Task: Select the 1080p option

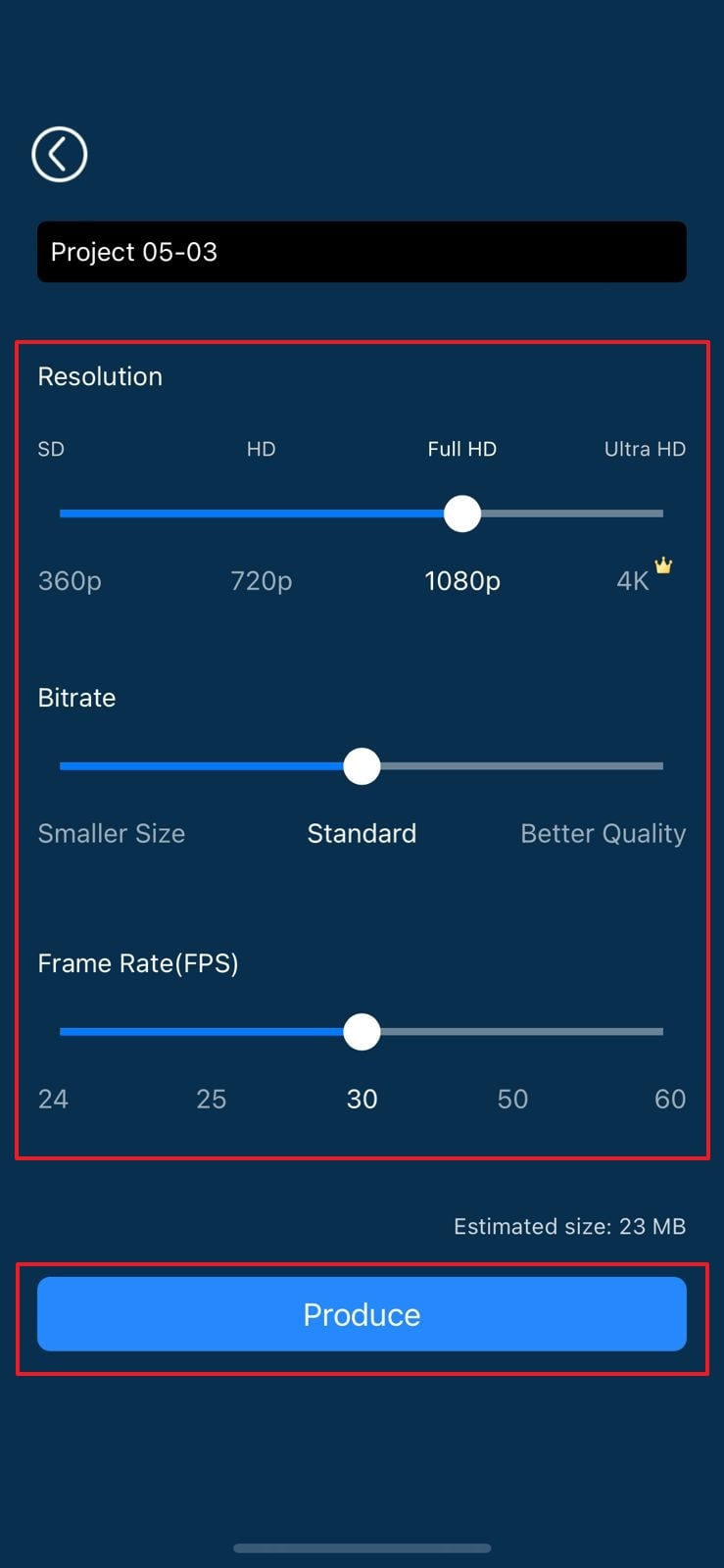Action: click(461, 580)
